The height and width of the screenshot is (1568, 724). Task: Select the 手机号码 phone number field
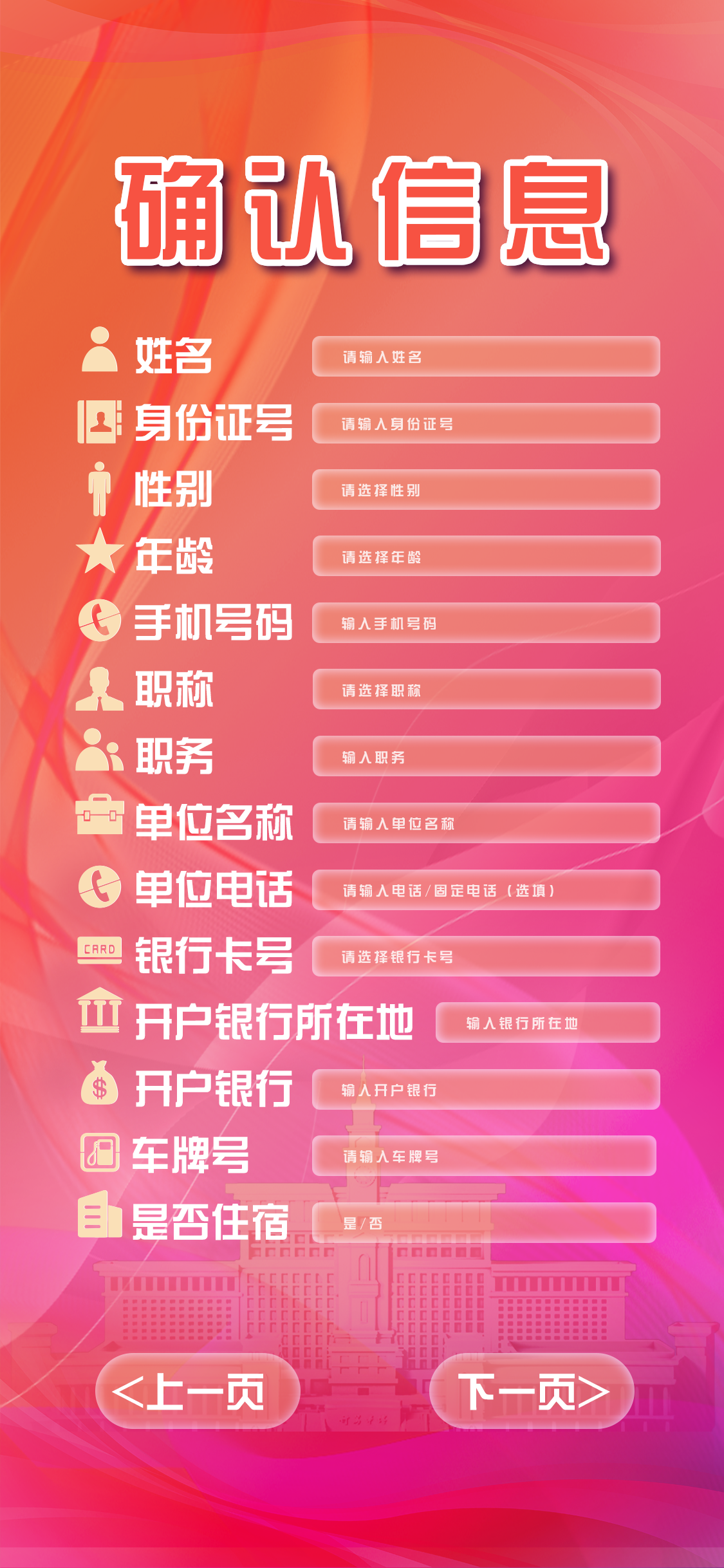tap(486, 622)
